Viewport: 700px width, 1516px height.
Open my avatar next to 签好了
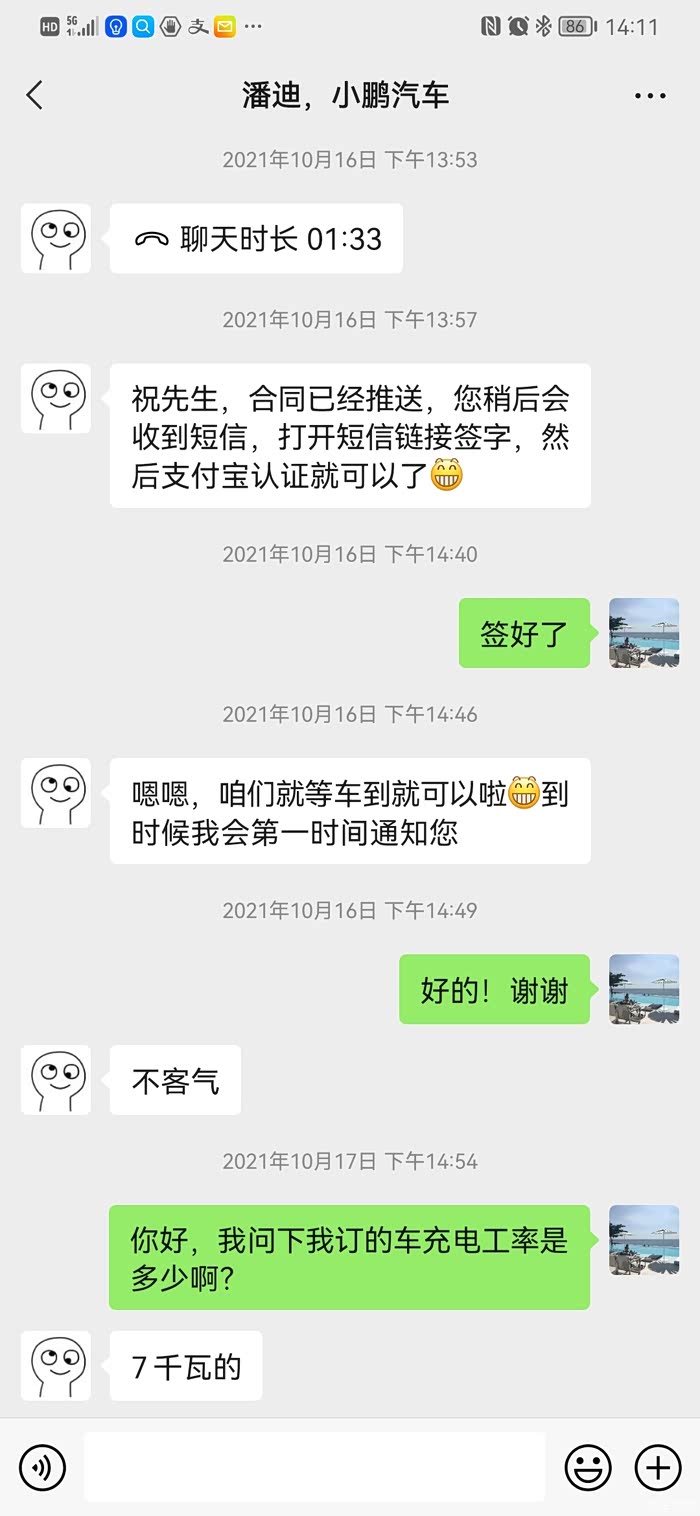click(x=644, y=633)
